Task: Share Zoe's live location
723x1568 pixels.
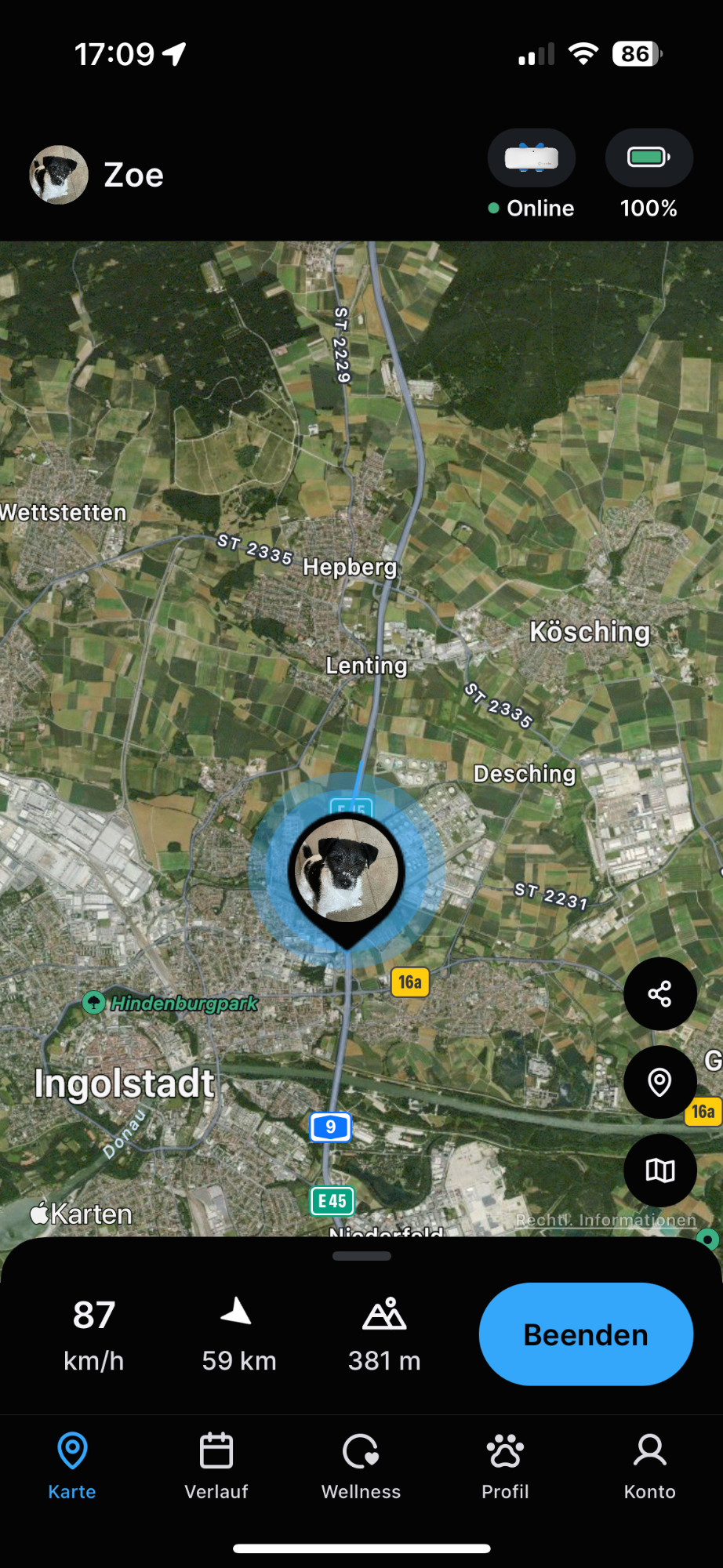Action: point(659,993)
